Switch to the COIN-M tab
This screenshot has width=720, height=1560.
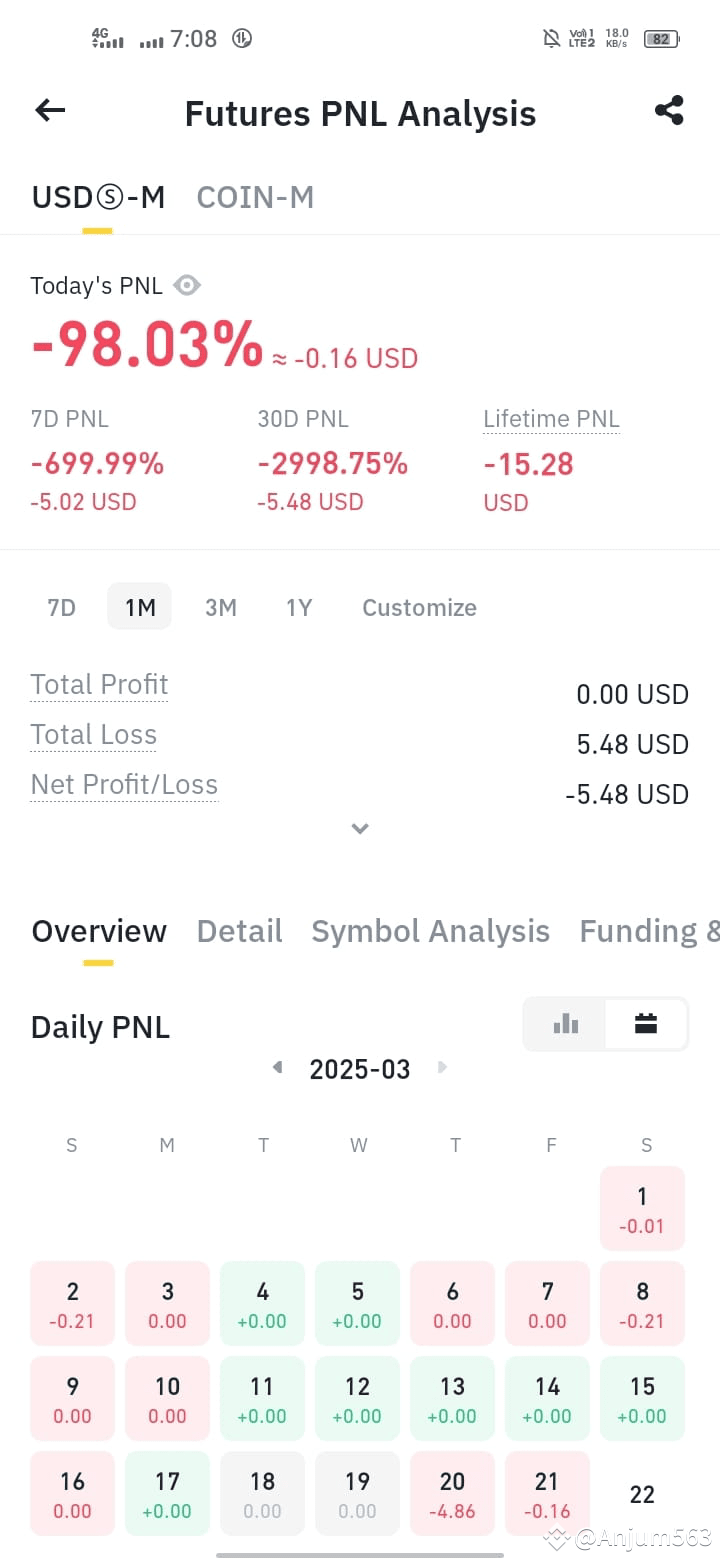[x=255, y=197]
